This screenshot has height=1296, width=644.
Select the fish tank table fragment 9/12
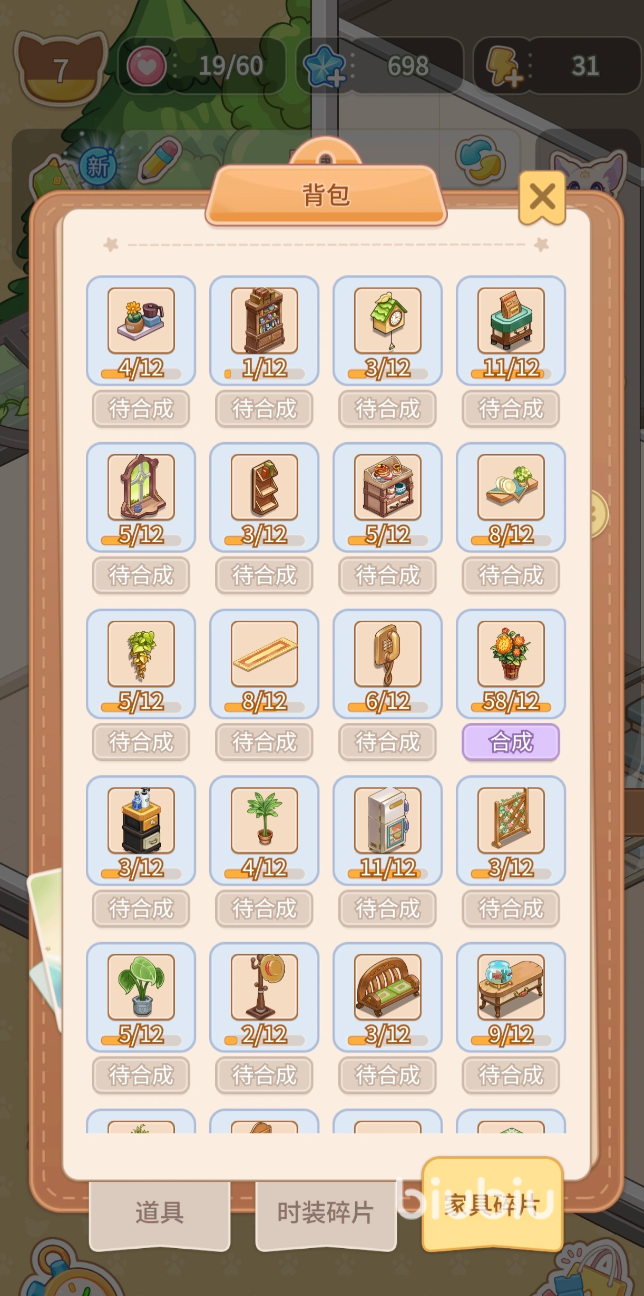pyautogui.click(x=511, y=997)
